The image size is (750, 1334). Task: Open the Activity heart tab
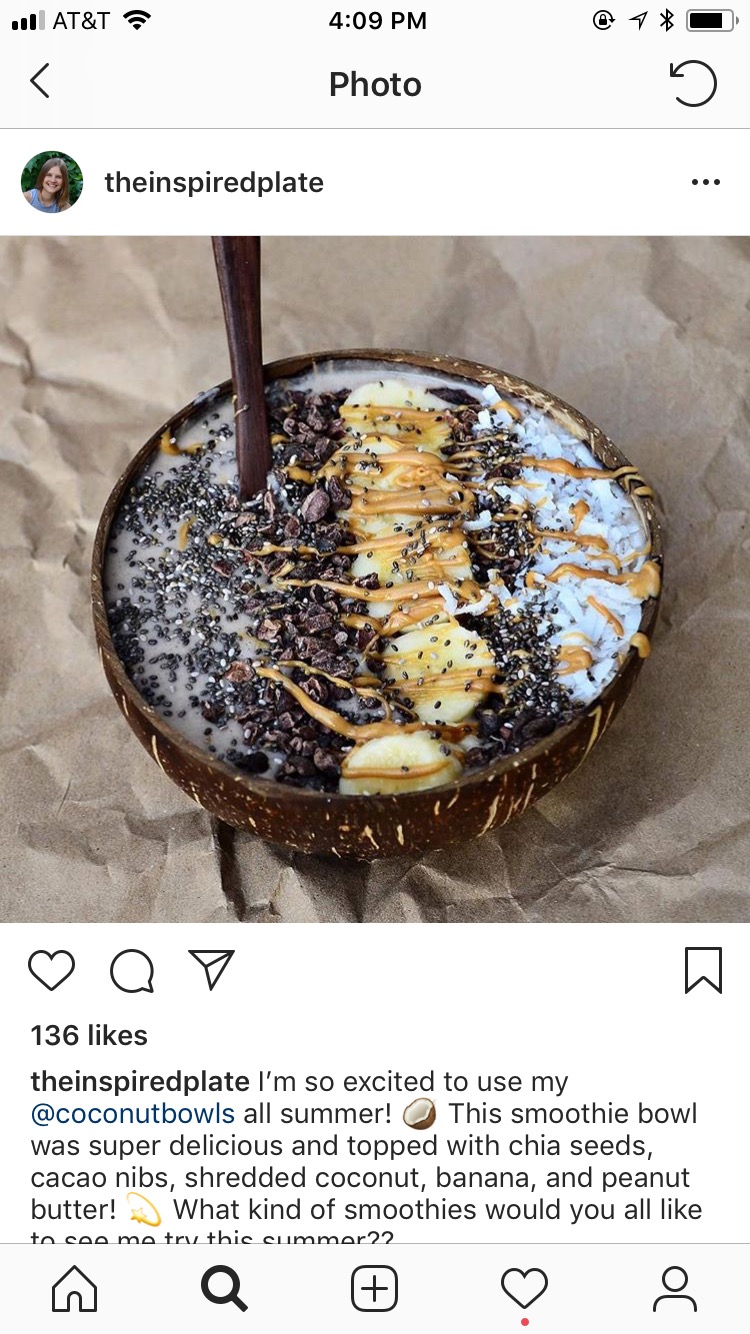point(524,1288)
